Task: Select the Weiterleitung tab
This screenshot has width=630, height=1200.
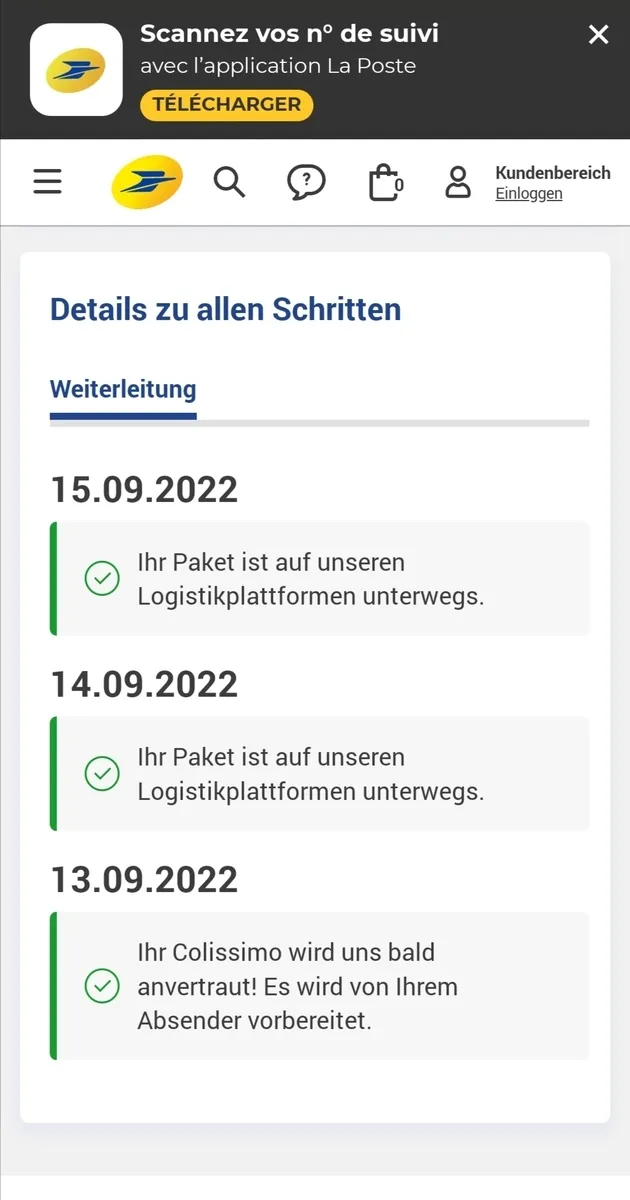Action: pyautogui.click(x=123, y=389)
